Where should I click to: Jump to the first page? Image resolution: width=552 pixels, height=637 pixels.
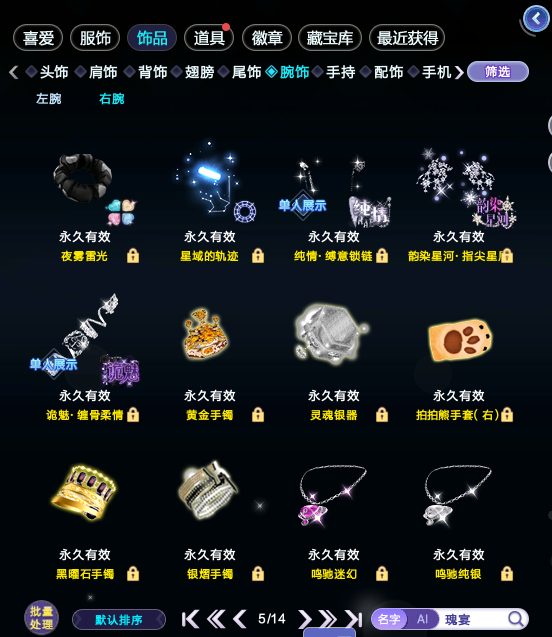click(x=190, y=620)
